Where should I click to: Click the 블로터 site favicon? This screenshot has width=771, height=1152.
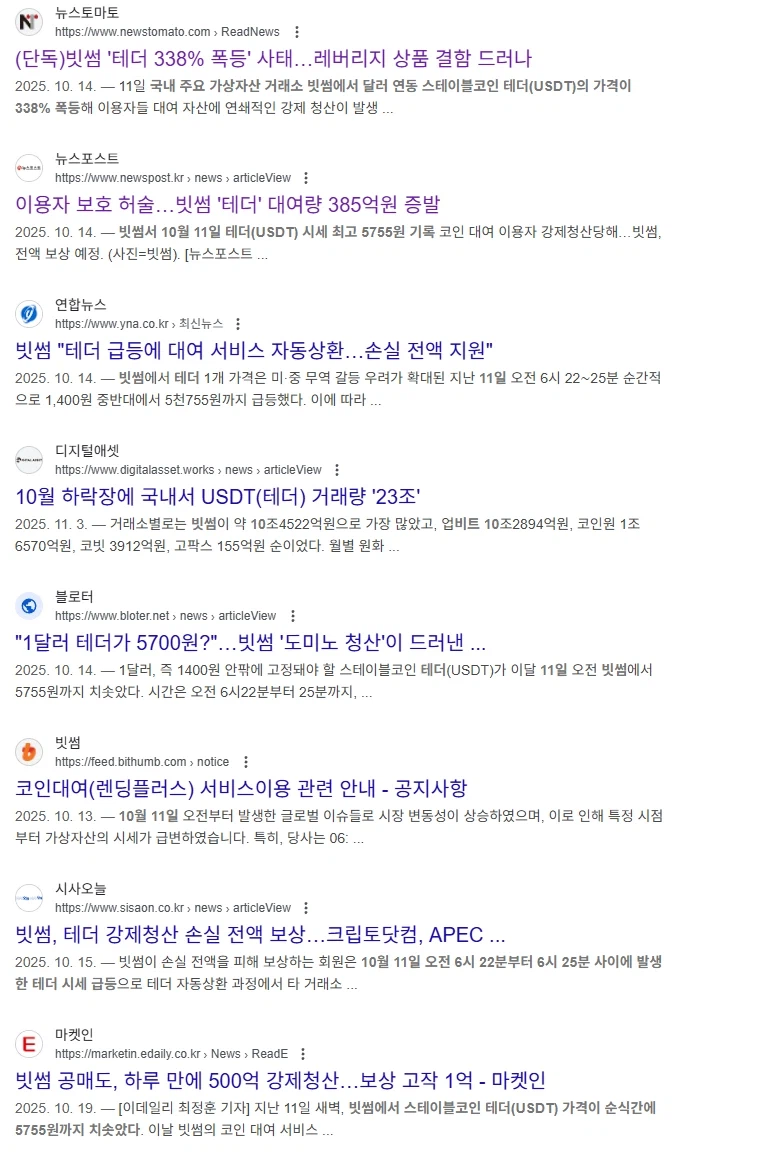28,606
